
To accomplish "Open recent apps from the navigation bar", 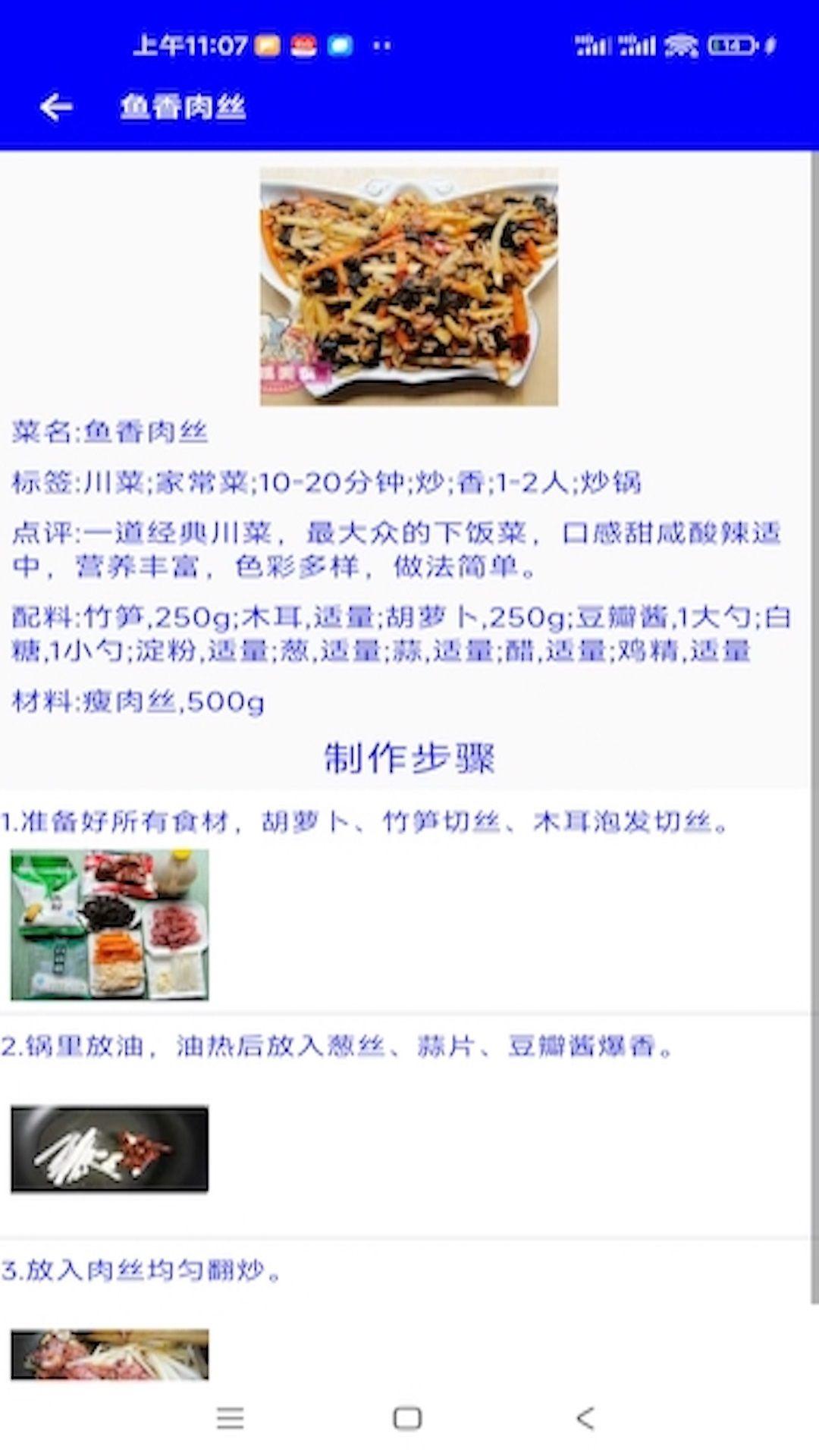I will 230,1418.
